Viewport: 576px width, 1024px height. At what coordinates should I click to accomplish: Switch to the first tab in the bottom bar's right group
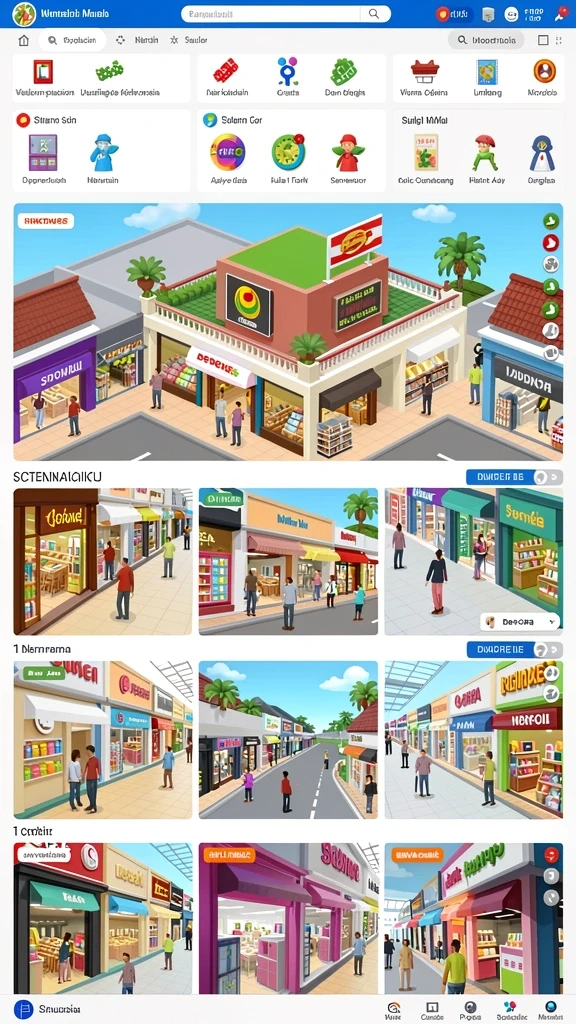coord(393,1010)
